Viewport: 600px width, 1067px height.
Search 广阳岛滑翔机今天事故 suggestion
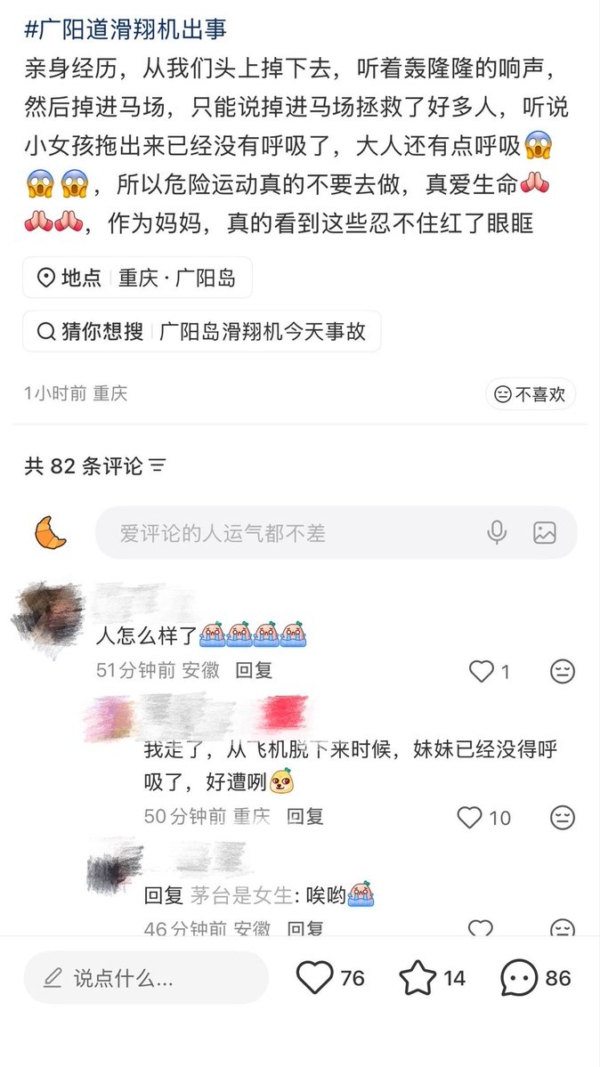tap(202, 332)
